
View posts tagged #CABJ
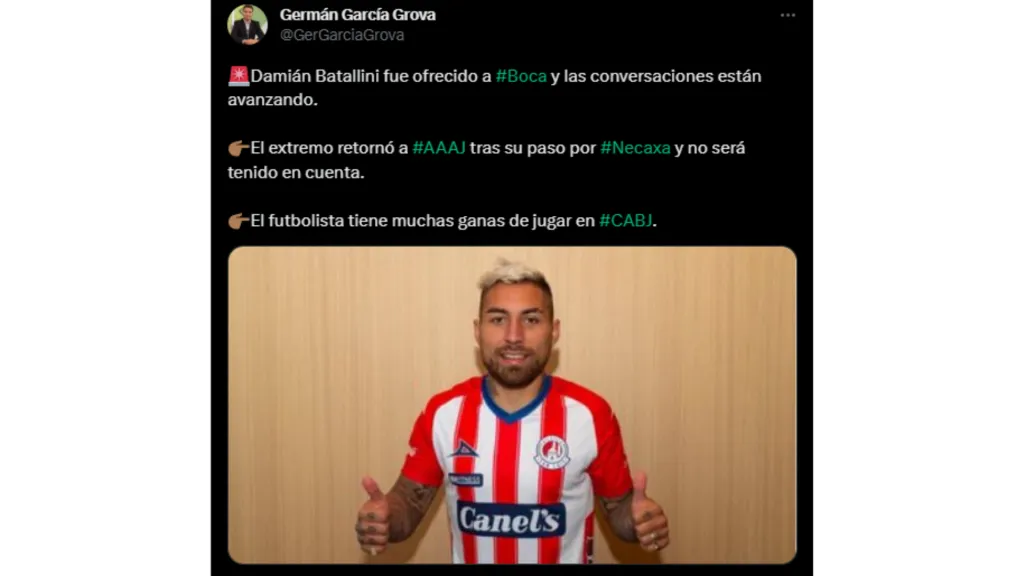[626, 221]
